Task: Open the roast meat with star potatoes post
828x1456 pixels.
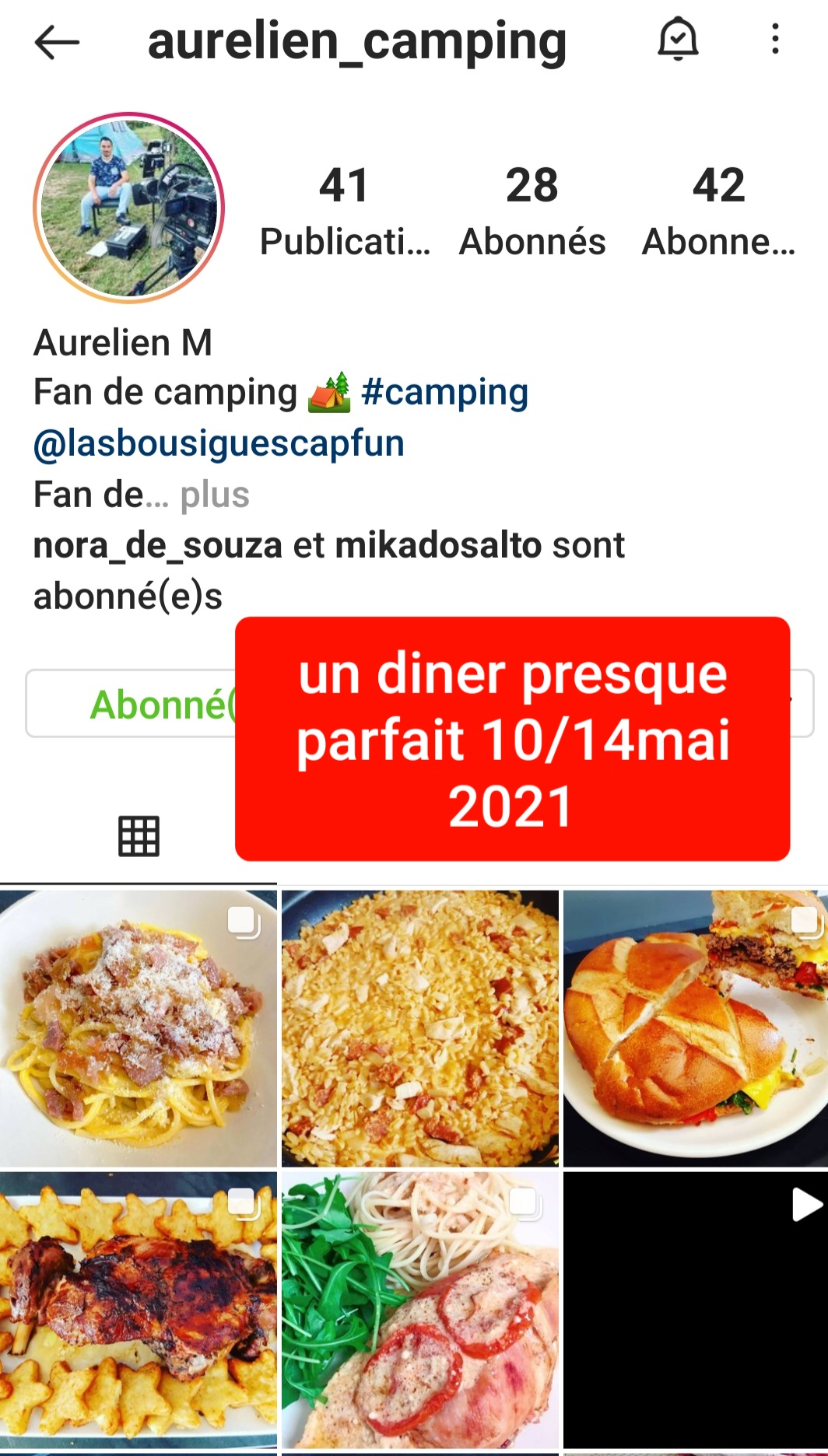Action: pyautogui.click(x=138, y=1311)
